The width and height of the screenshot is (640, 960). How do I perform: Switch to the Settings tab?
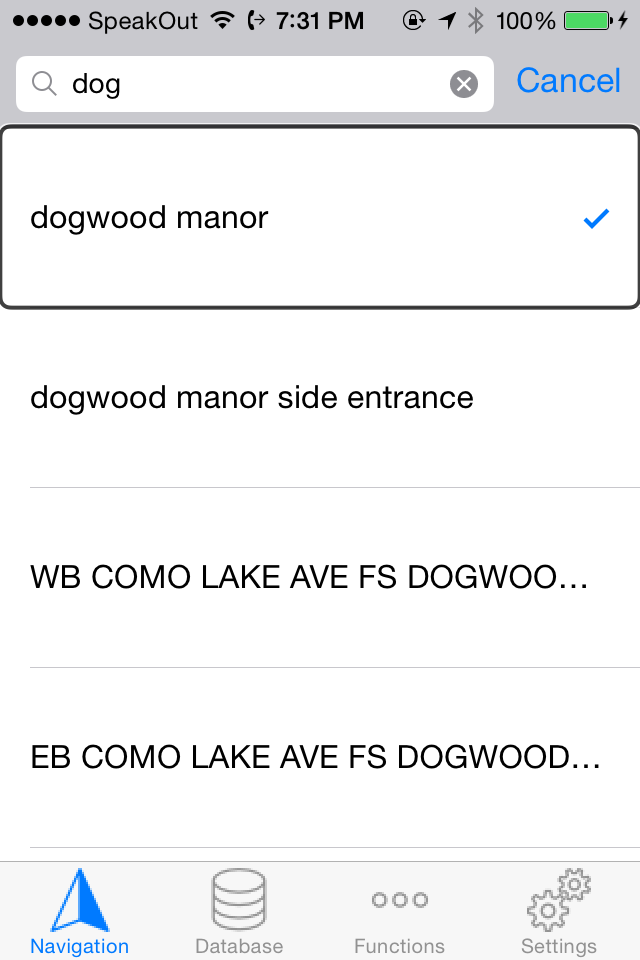click(559, 912)
